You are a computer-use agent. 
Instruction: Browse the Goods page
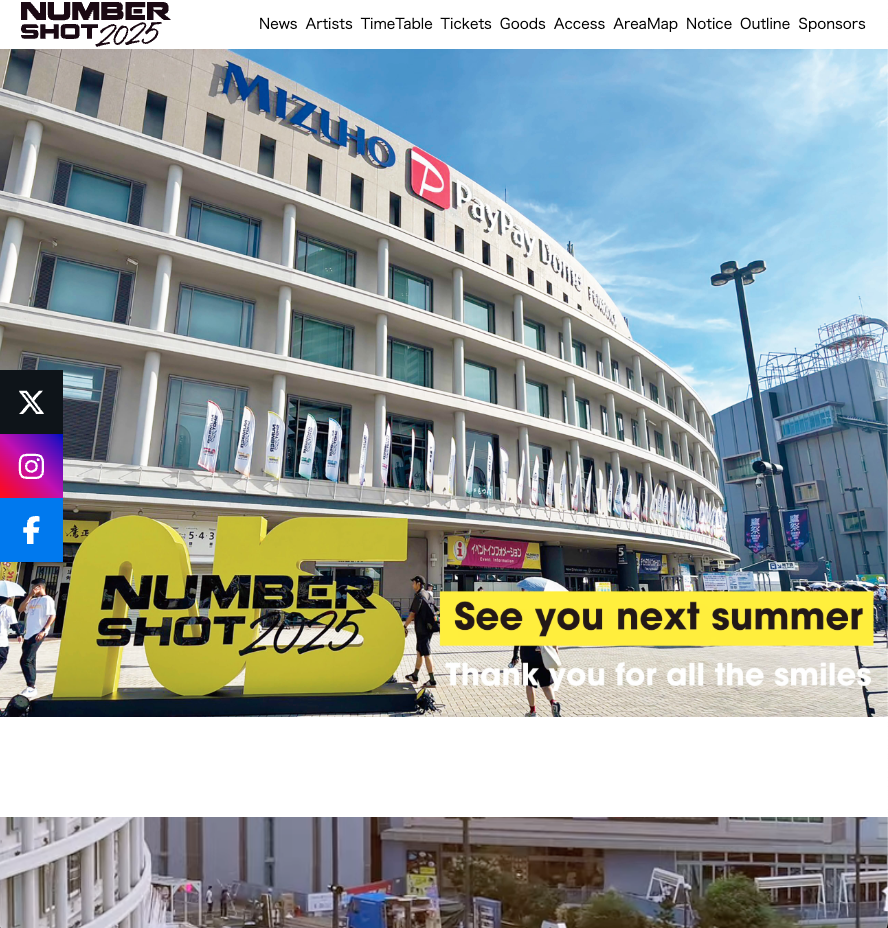[522, 24]
